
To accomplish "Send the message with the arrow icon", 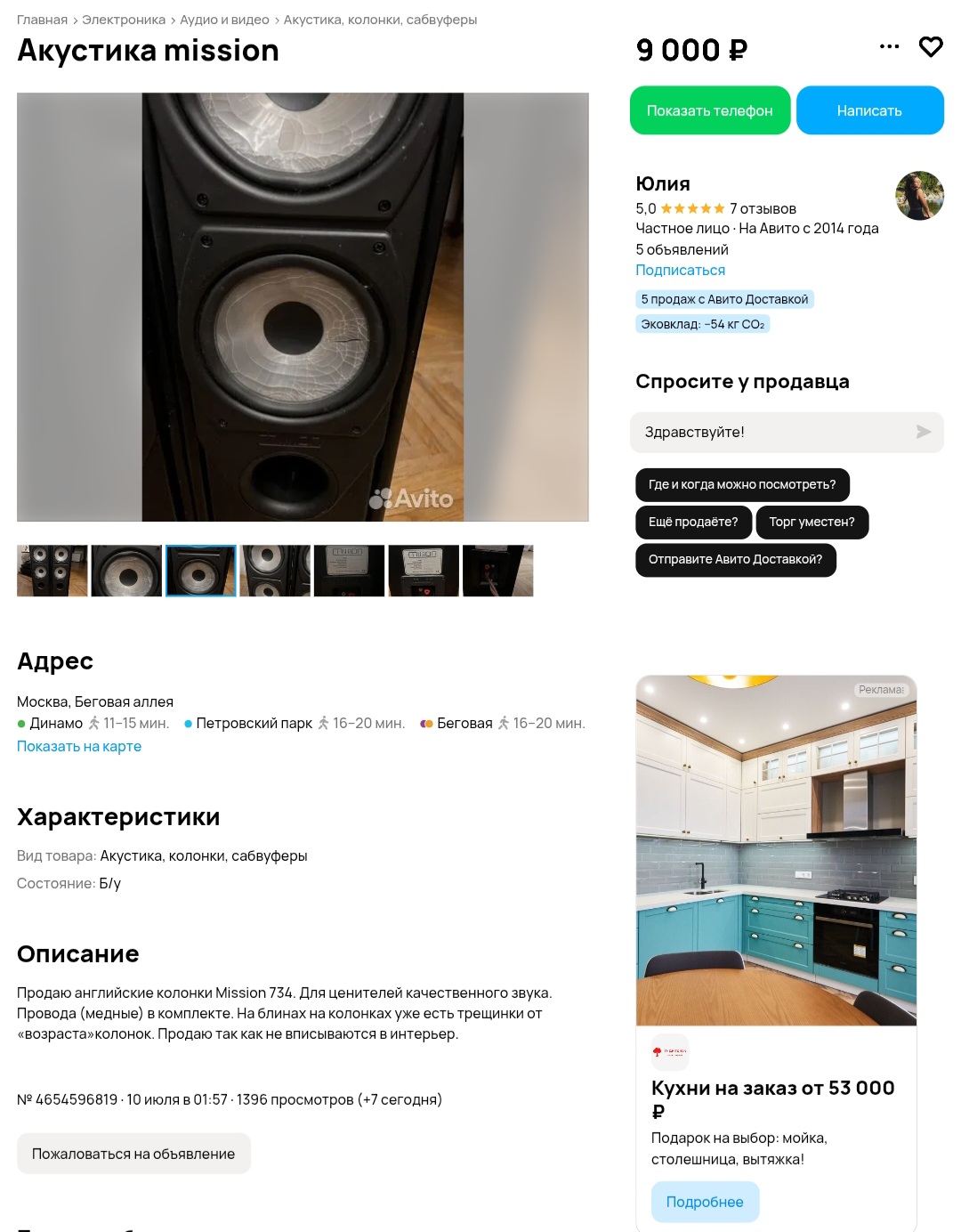I will [x=924, y=432].
